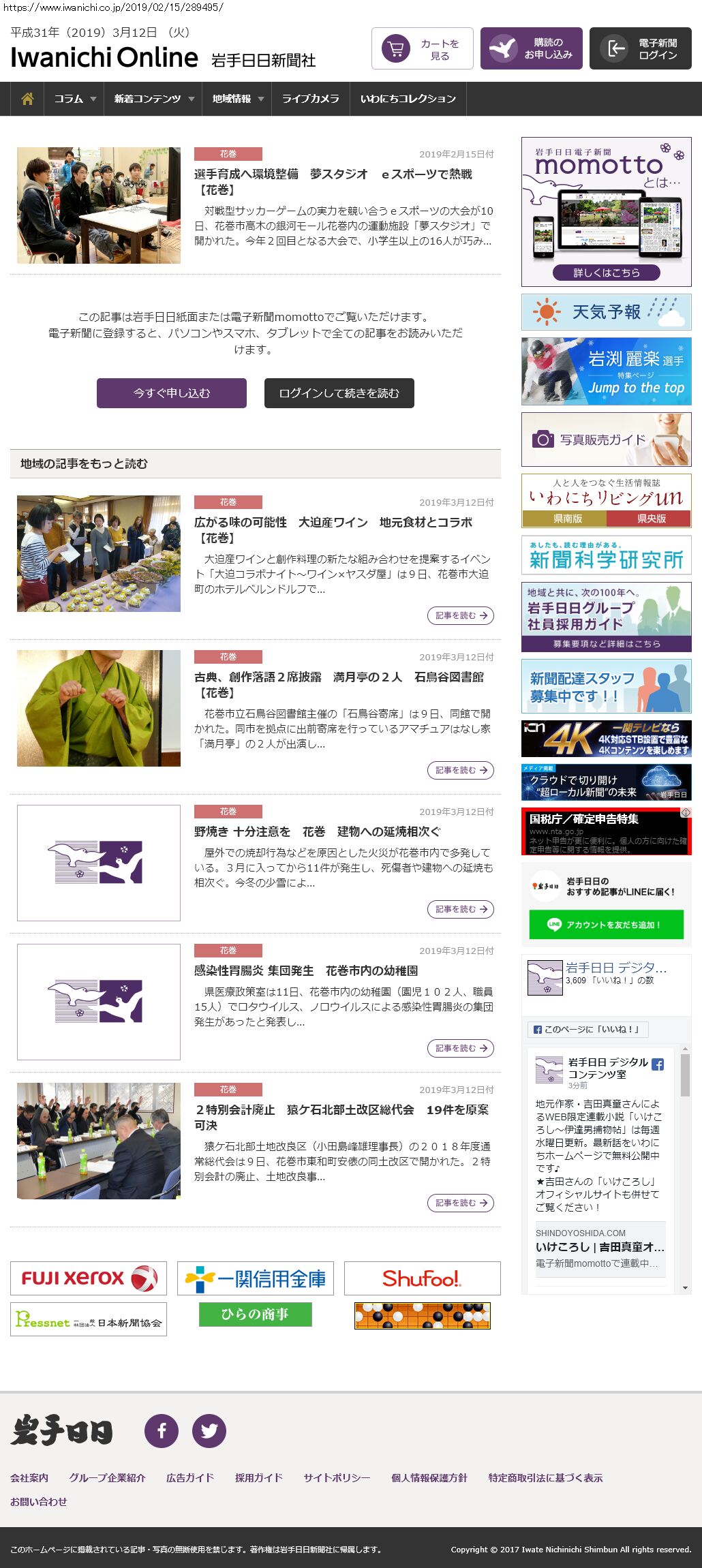Expand the 新着コンテンツ dropdown menu
Viewport: 702px width, 1568px height.
pos(153,99)
